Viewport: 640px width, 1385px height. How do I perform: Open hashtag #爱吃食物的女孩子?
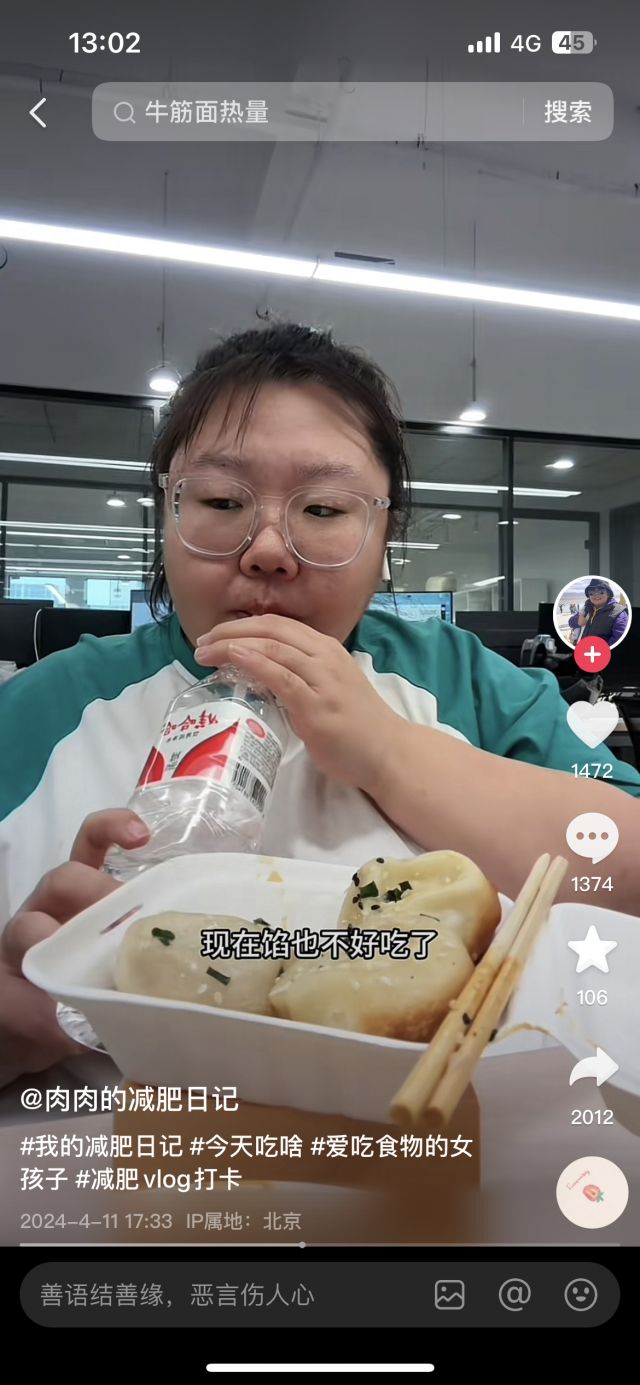391,1147
